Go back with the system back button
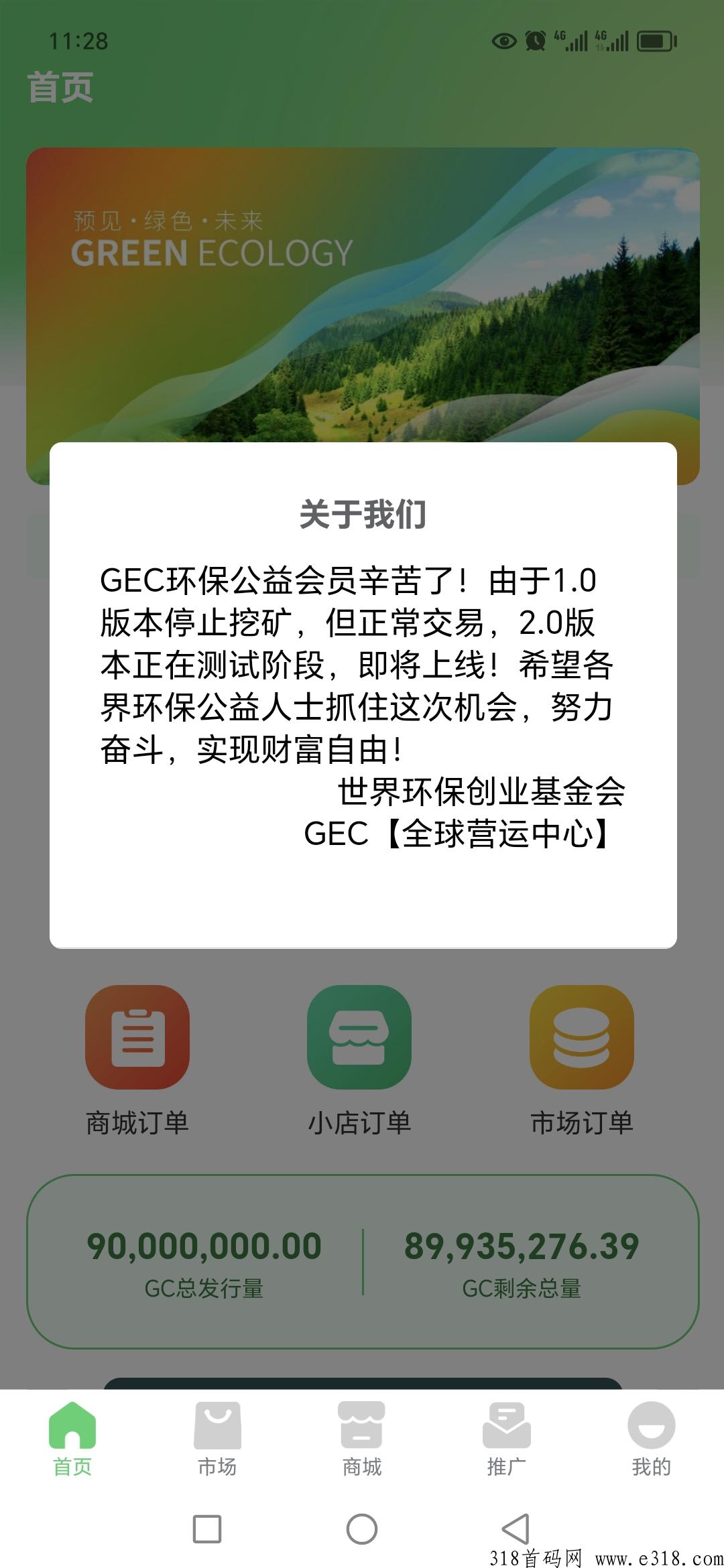Screen dimensions: 724x1568 (x=516, y=1529)
